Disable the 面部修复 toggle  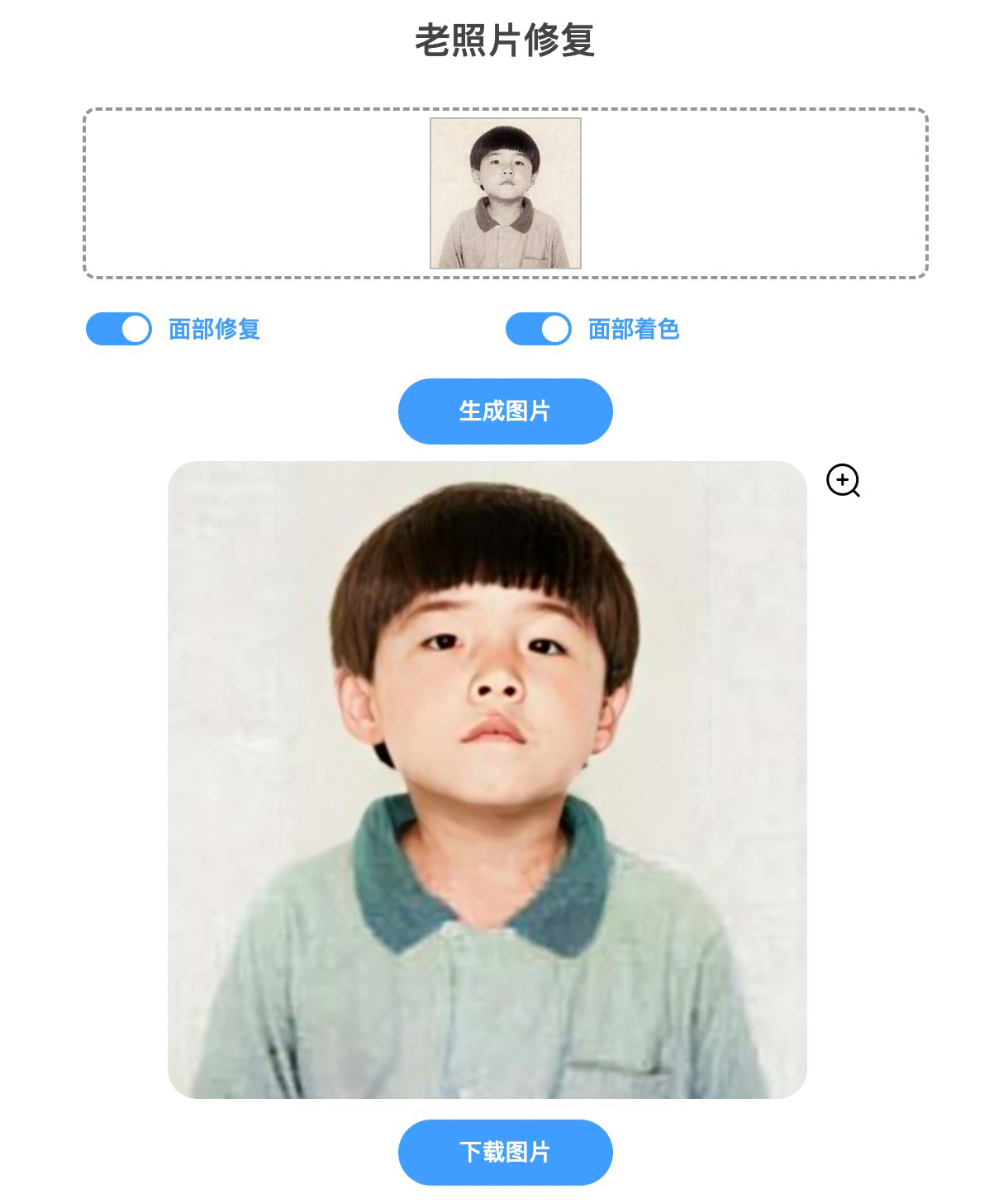click(x=119, y=329)
